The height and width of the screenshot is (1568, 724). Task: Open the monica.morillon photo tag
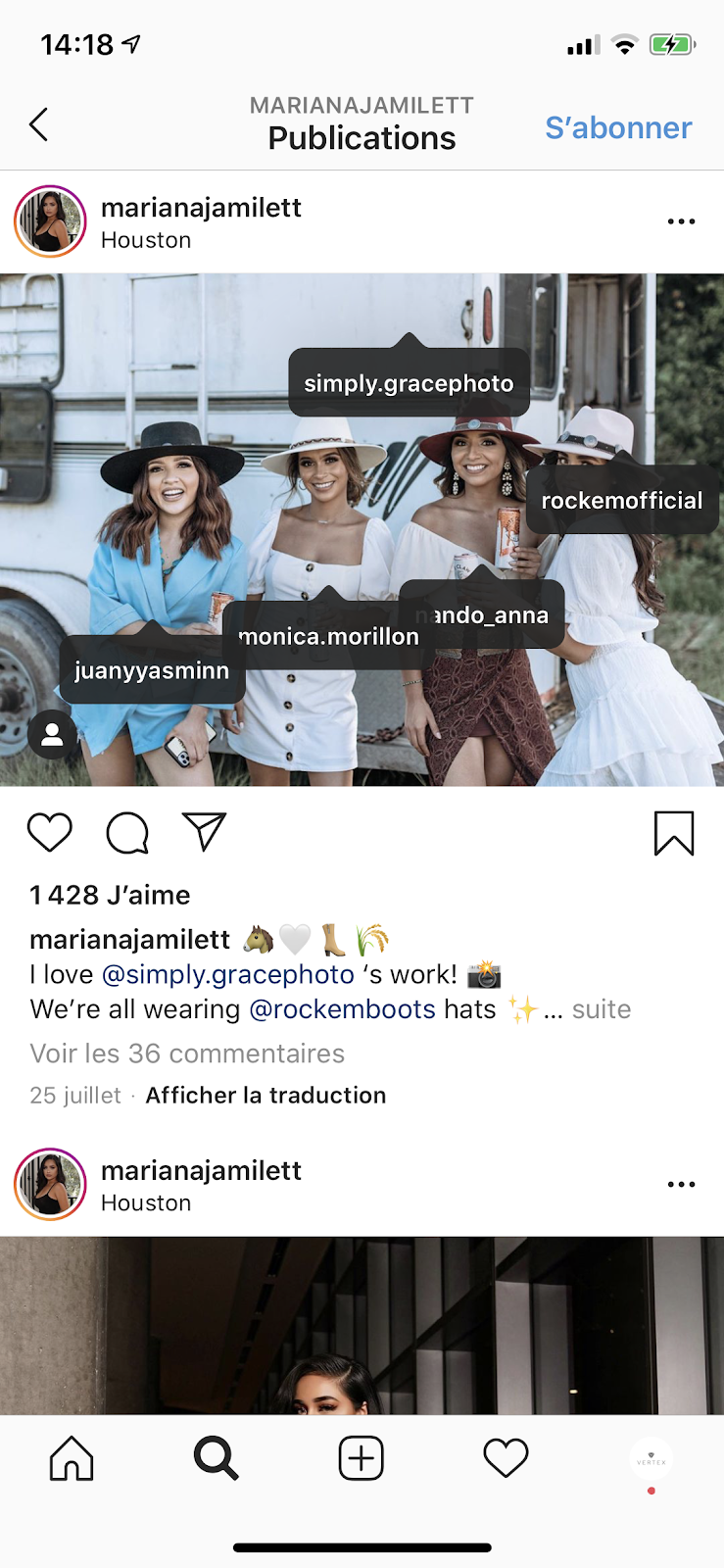click(x=328, y=636)
